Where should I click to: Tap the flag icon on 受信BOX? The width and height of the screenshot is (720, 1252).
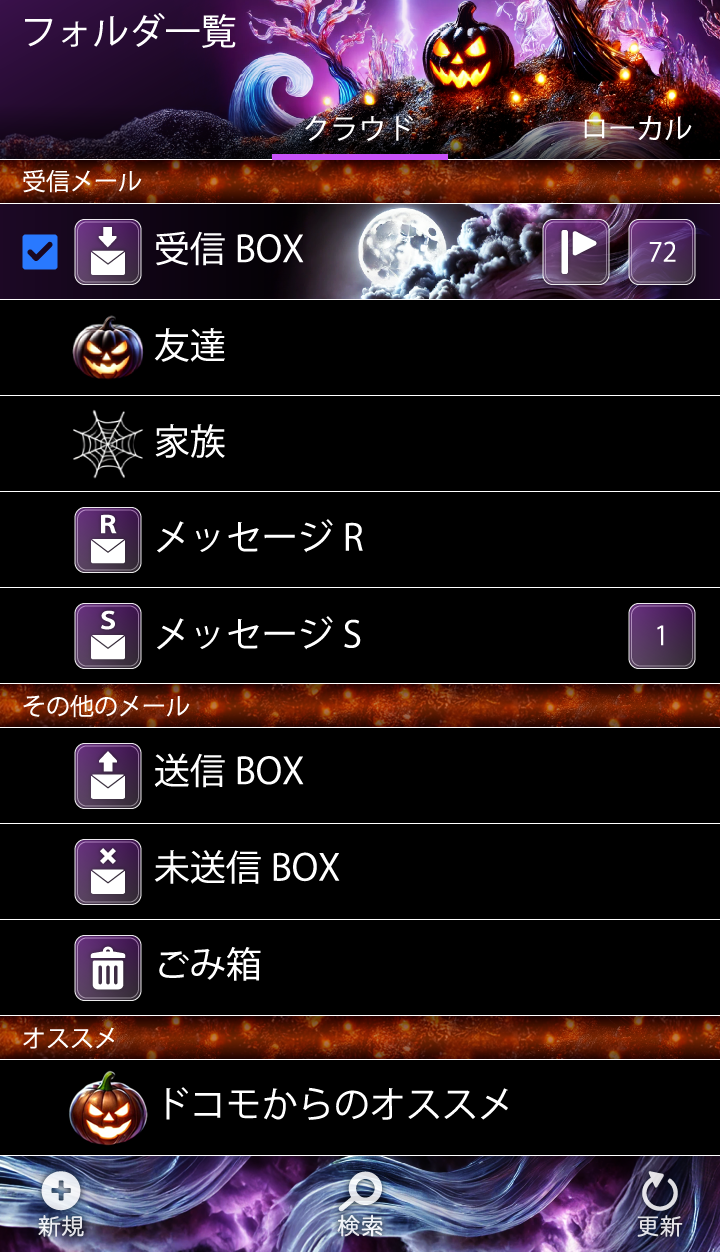pos(576,252)
